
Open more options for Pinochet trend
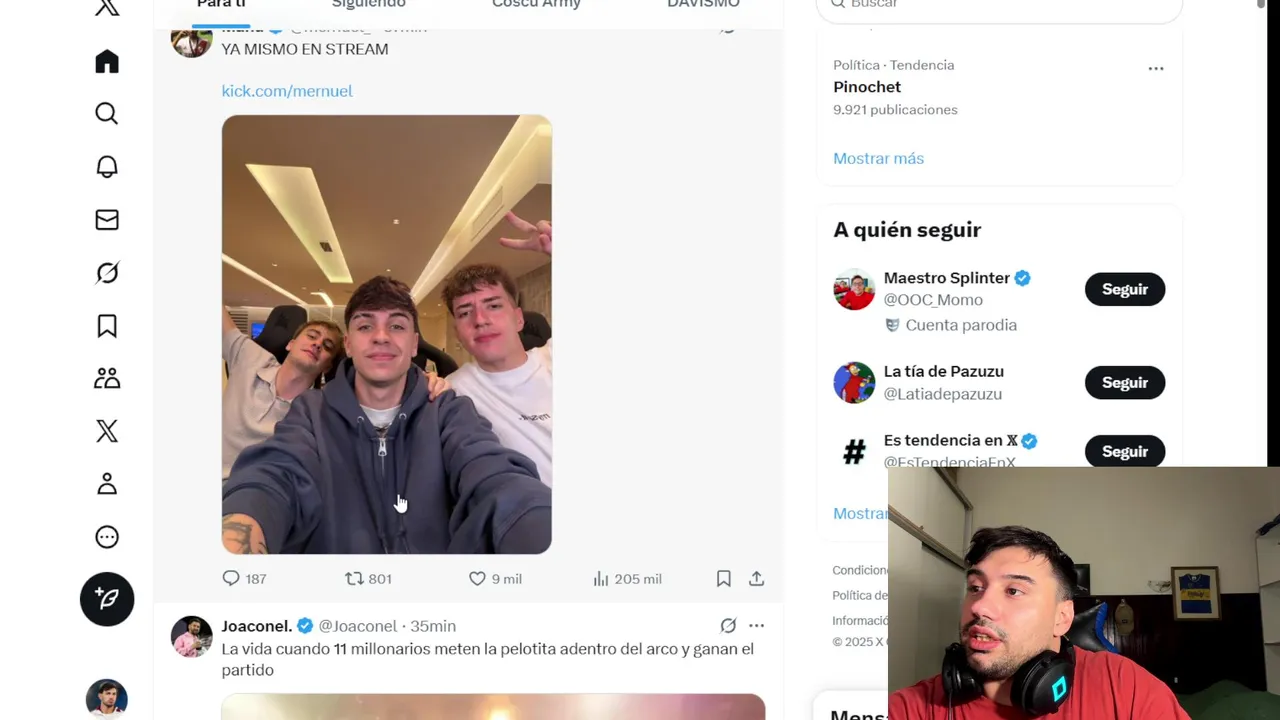1156,69
